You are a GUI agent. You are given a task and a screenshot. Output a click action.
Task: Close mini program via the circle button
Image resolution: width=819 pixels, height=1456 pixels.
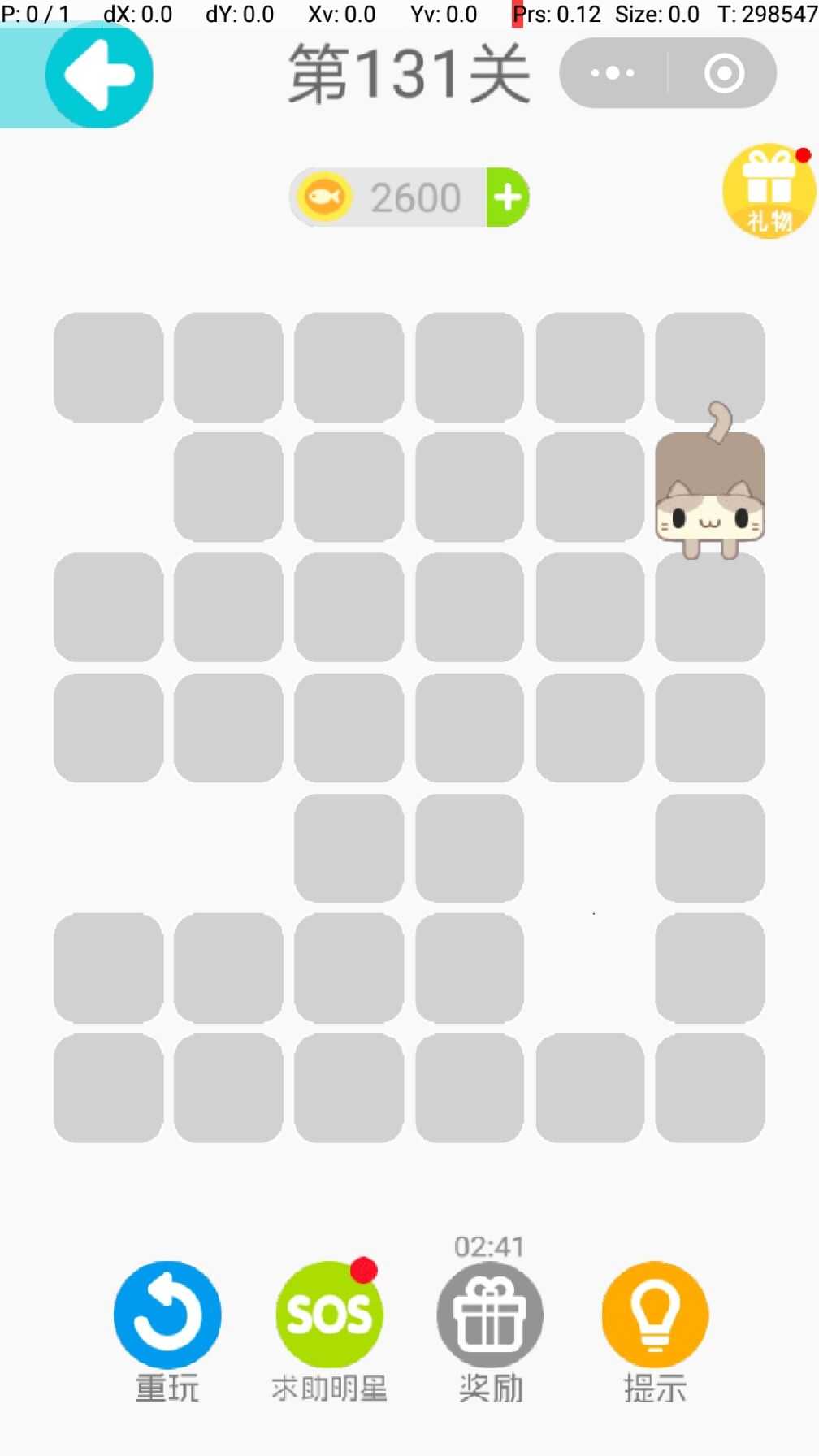tap(724, 73)
